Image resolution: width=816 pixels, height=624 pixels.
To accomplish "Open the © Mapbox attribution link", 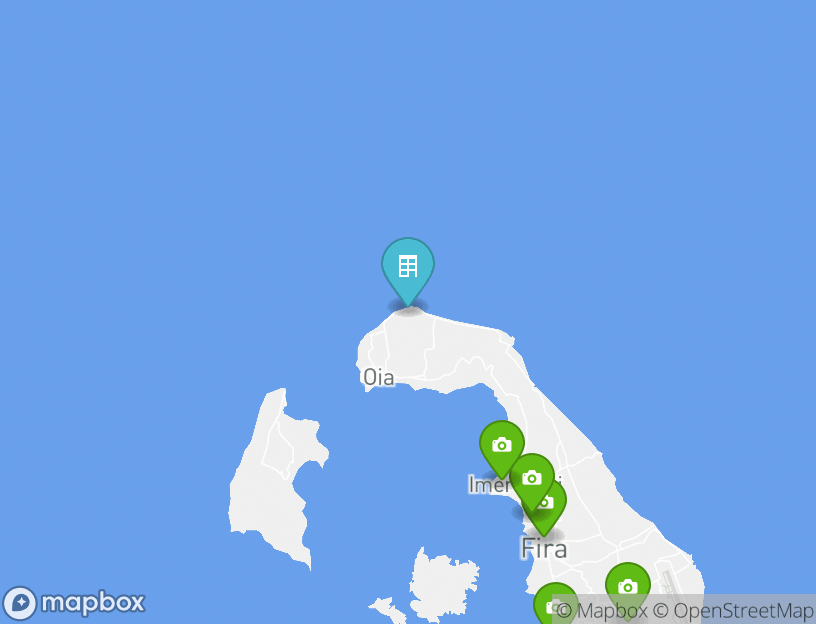I will pos(601,610).
